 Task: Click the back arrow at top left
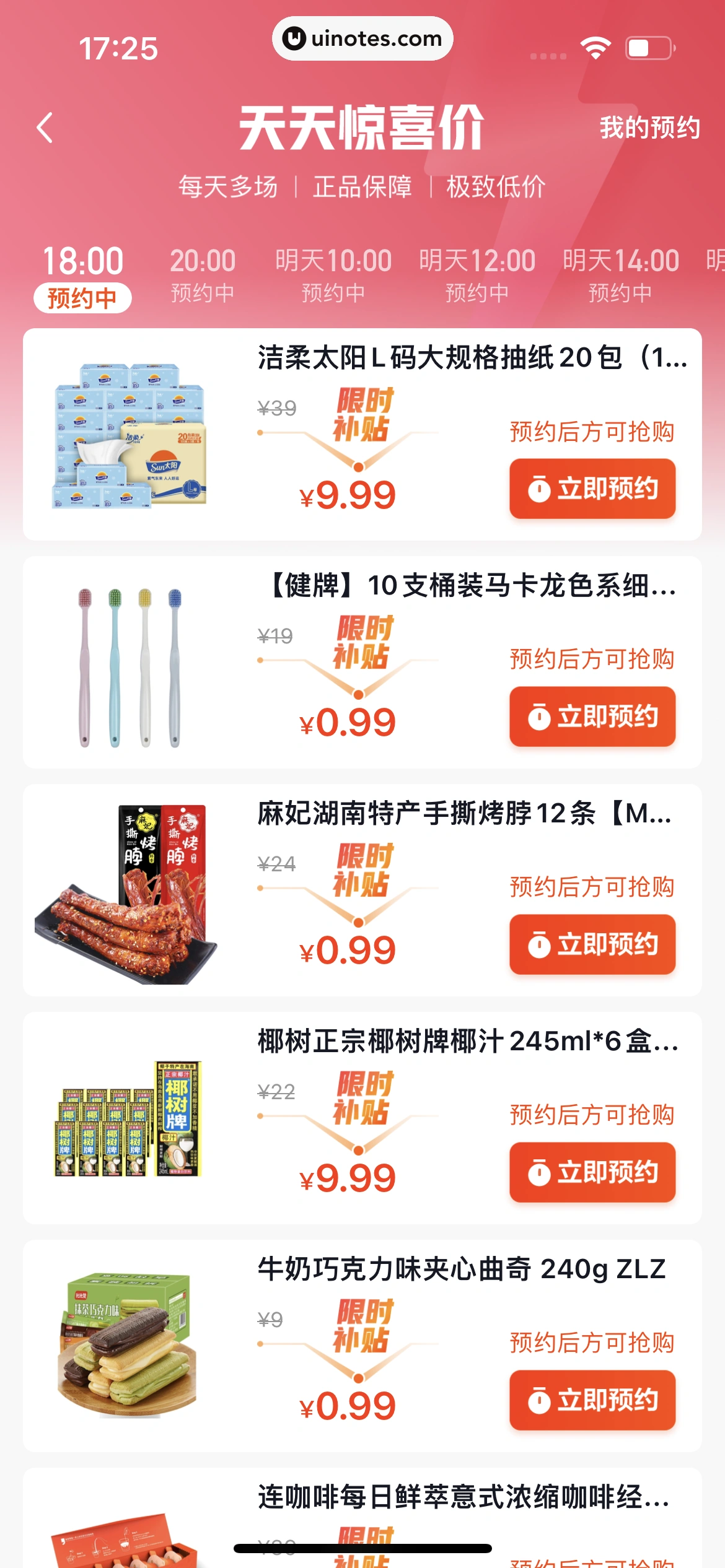click(x=43, y=128)
